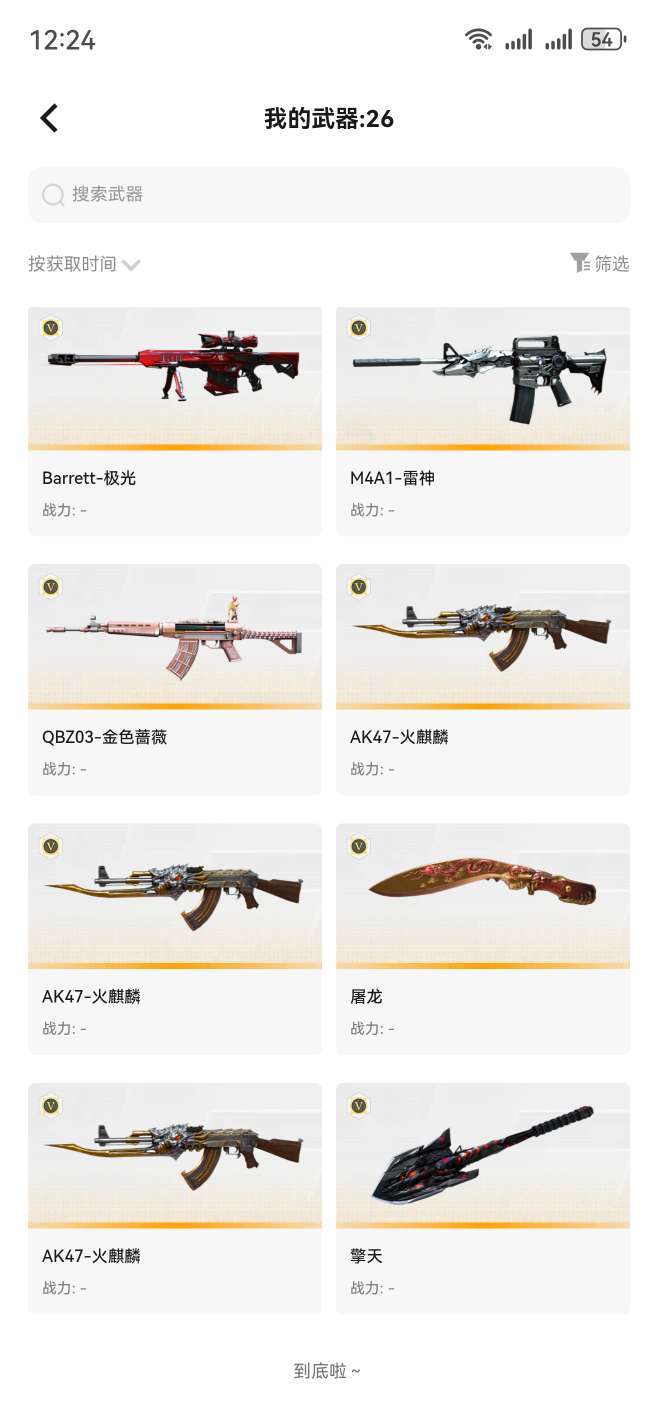
Task: Open the 筛选 filter options
Action: (600, 263)
